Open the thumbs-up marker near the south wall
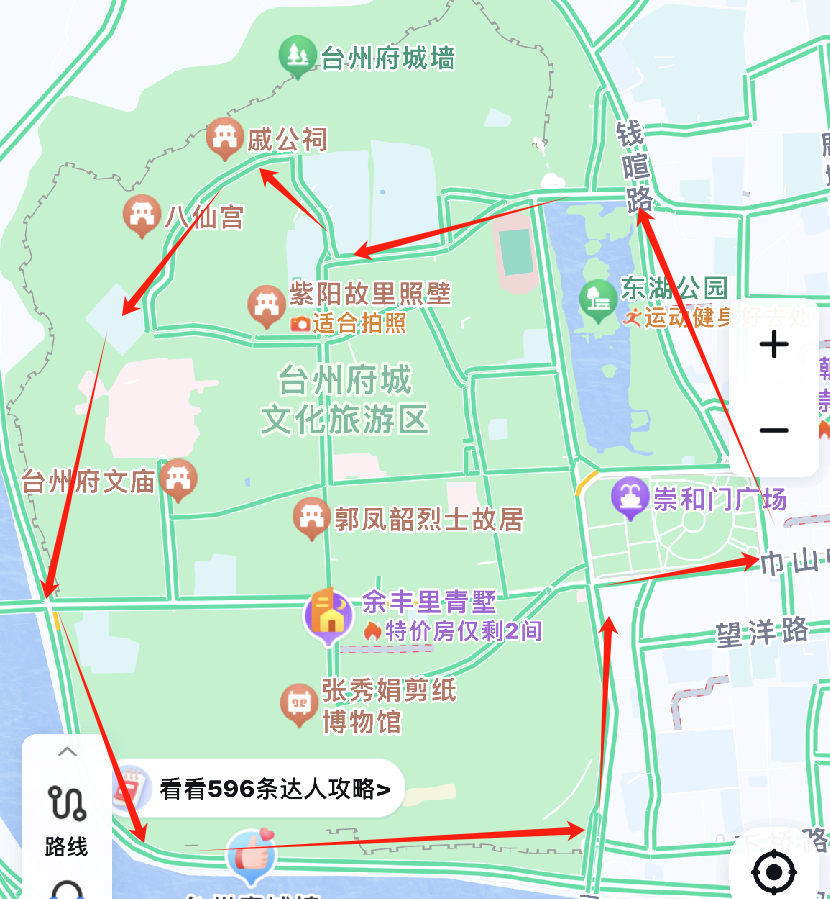The height and width of the screenshot is (899, 830). [248, 853]
